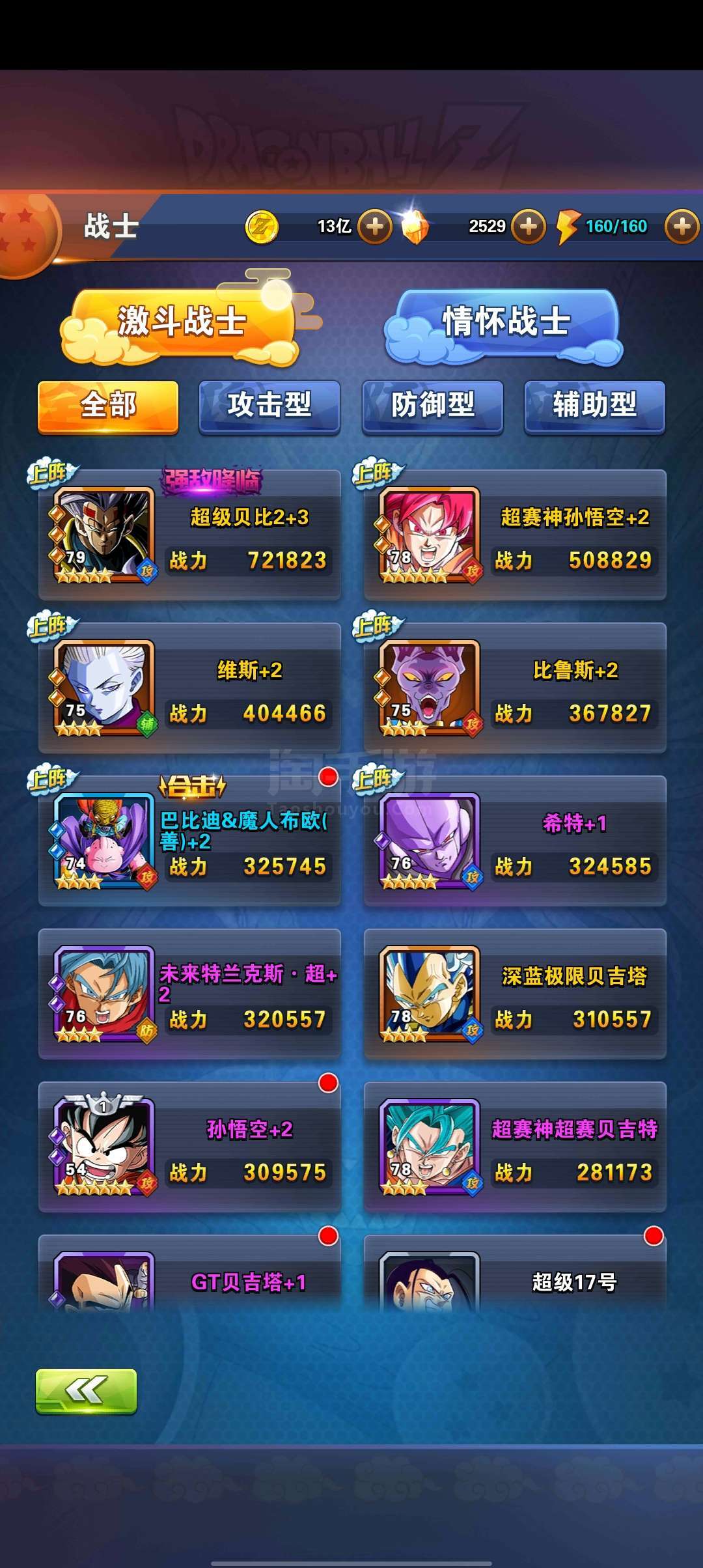Tap the plus button next to 13亿 coins

tap(374, 227)
